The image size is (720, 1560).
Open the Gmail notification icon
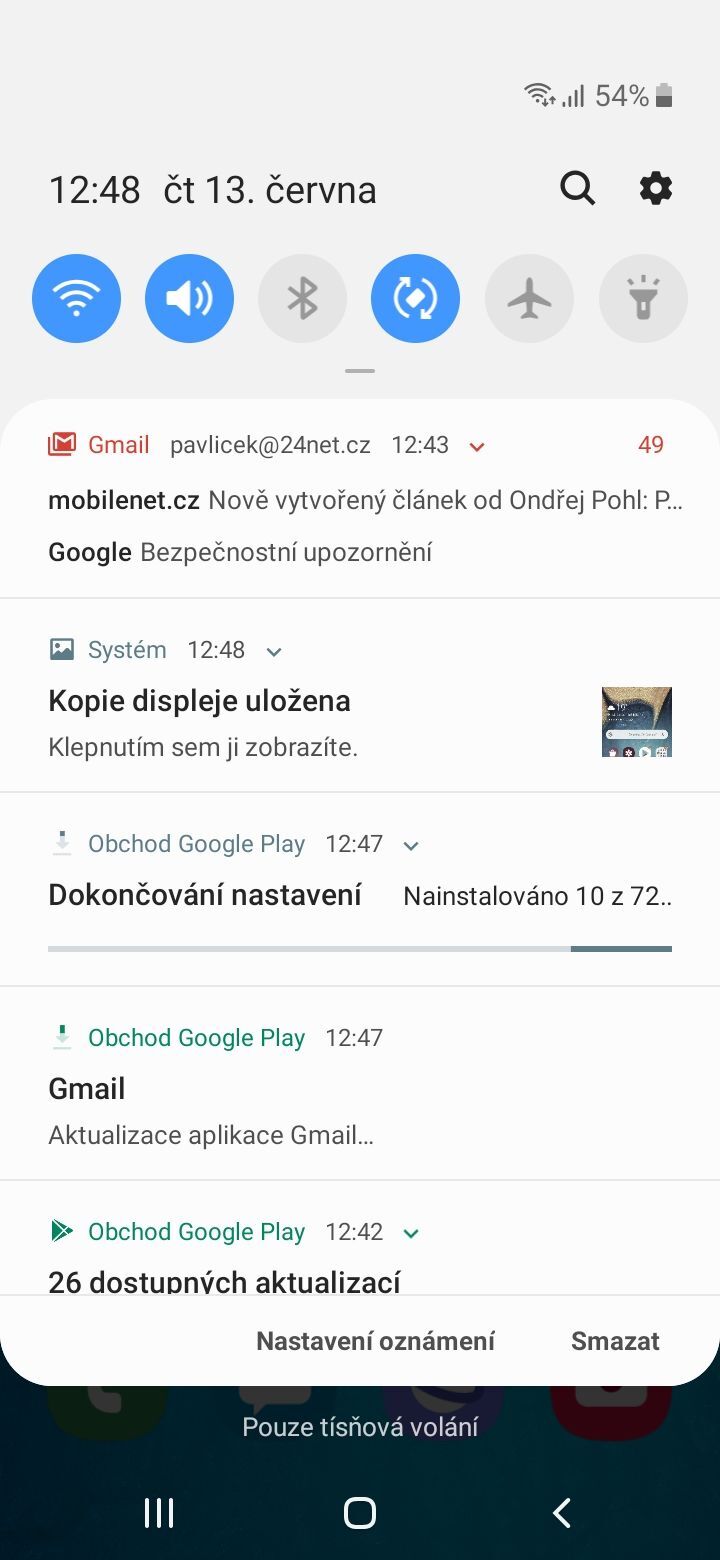point(61,444)
